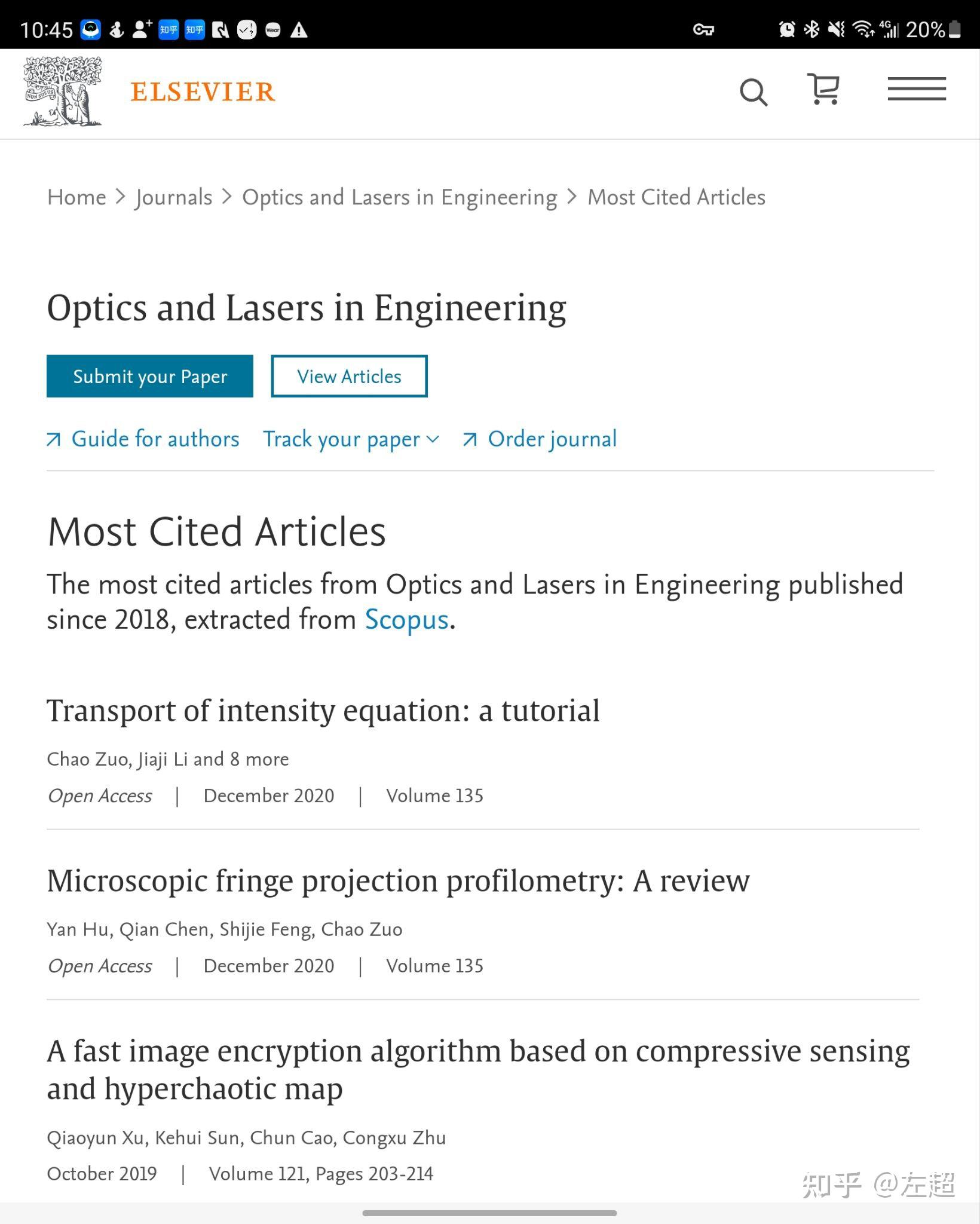Image resolution: width=980 pixels, height=1224 pixels.
Task: Click the Submit your Paper button
Action: [x=149, y=376]
